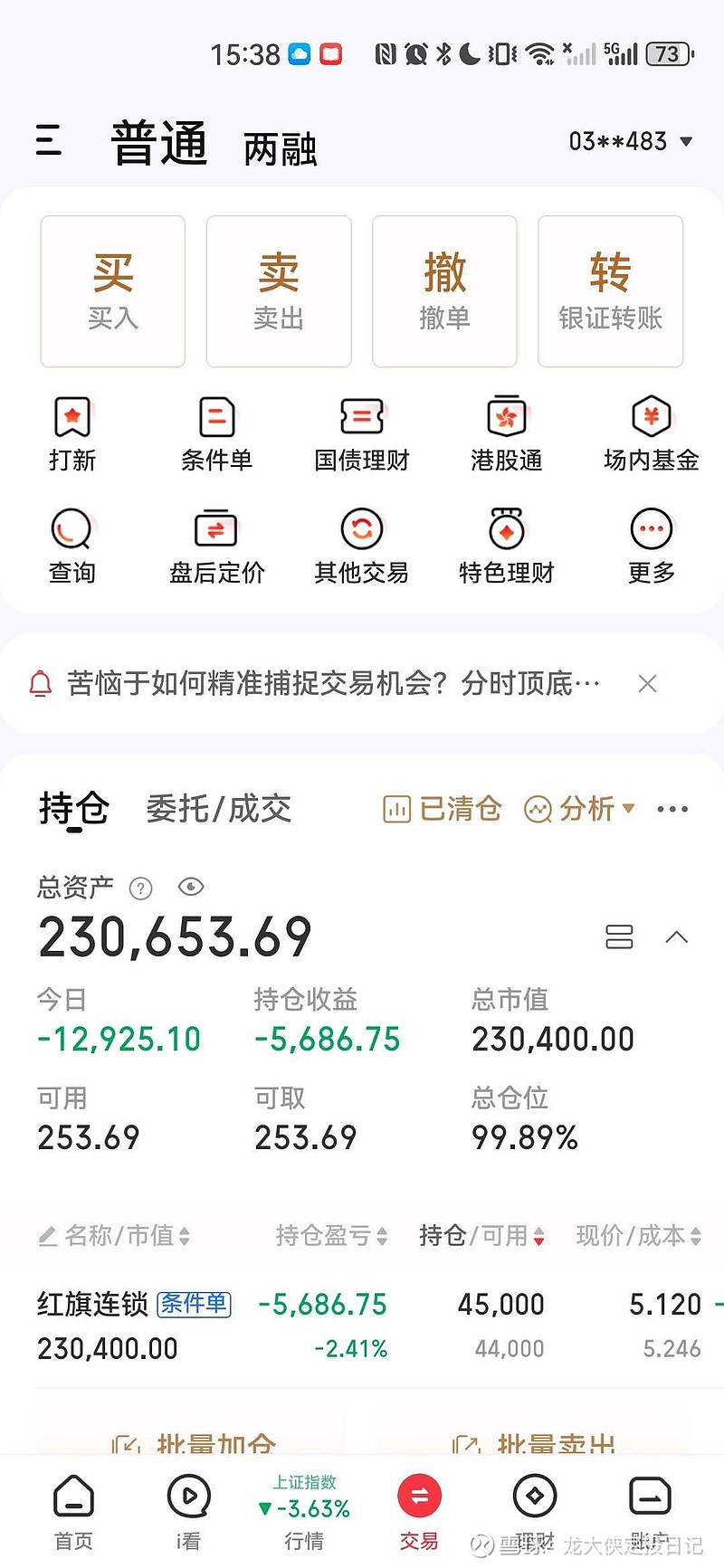Tap the 港股通 Hong Kong Stock Connect icon
Viewport: 724px width, 1568px height.
click(506, 434)
